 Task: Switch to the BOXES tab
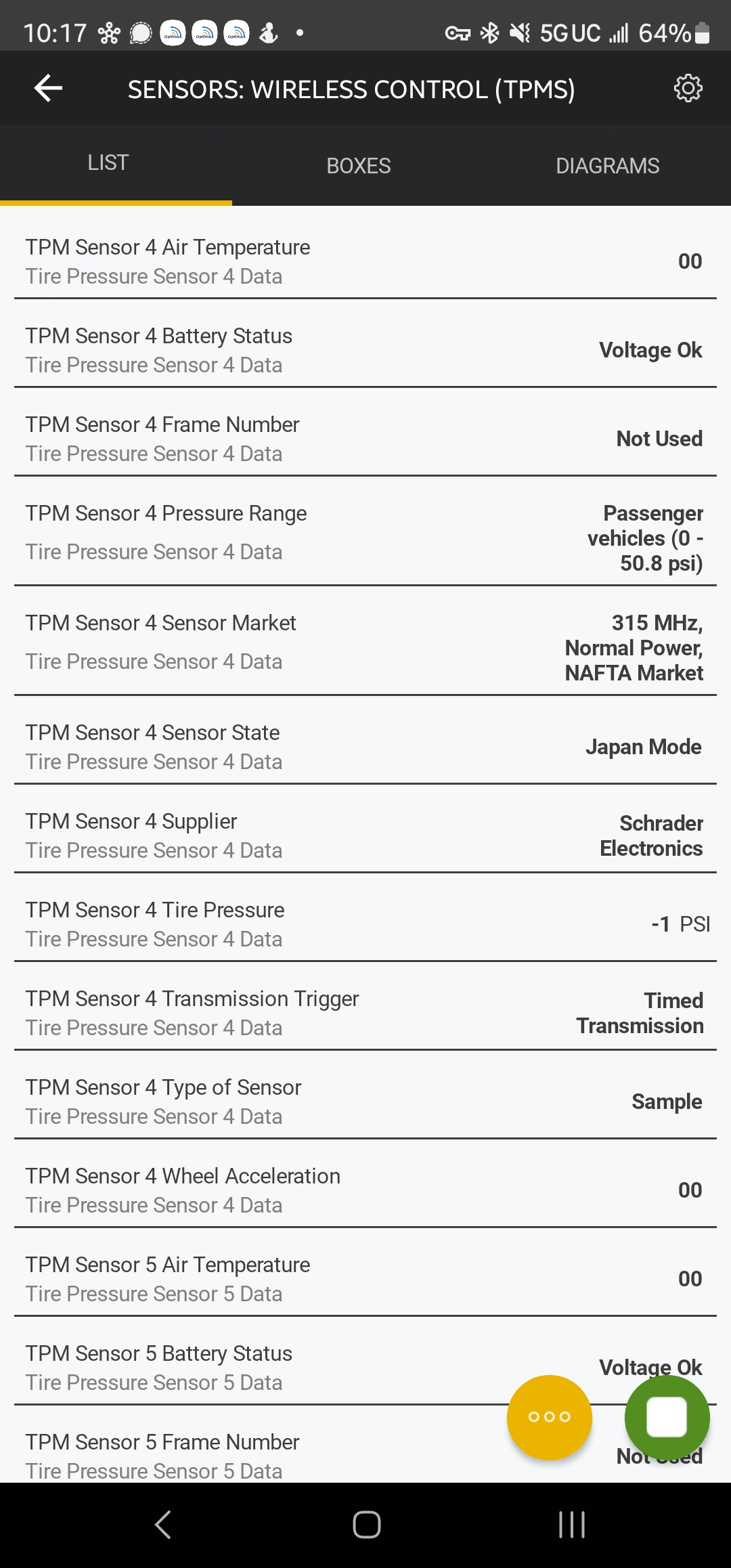pos(358,165)
